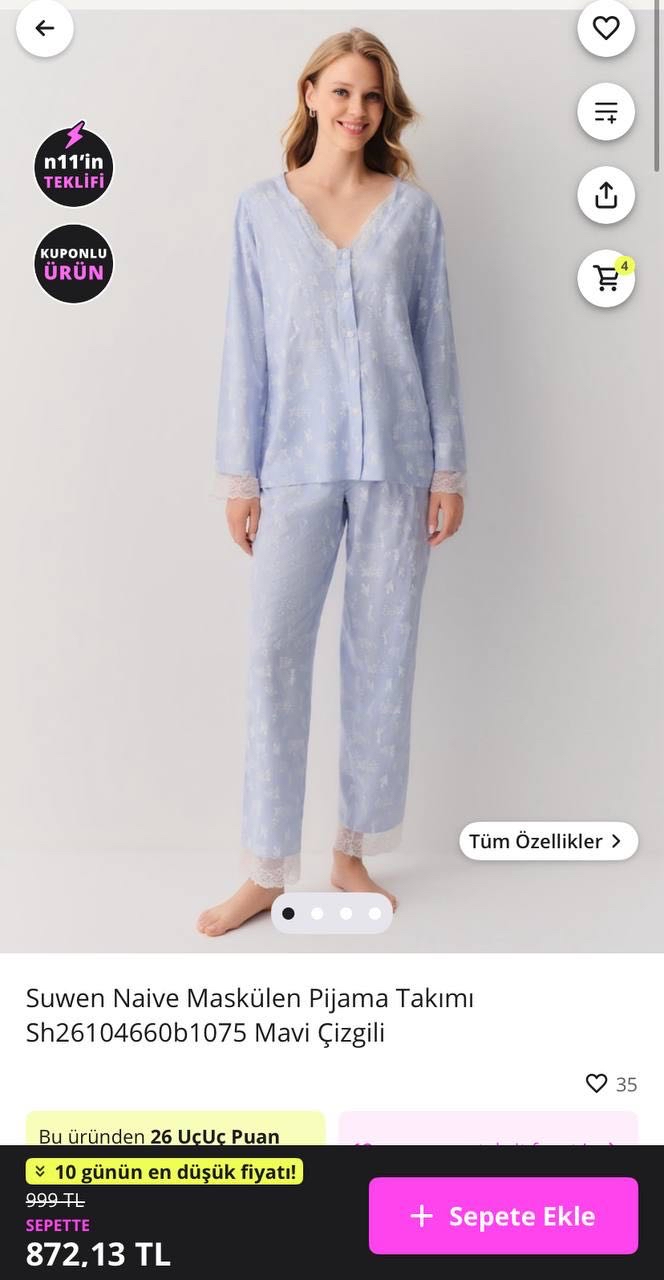This screenshot has width=664, height=1280.
Task: Like the product using the 35 heart
Action: (x=597, y=1083)
